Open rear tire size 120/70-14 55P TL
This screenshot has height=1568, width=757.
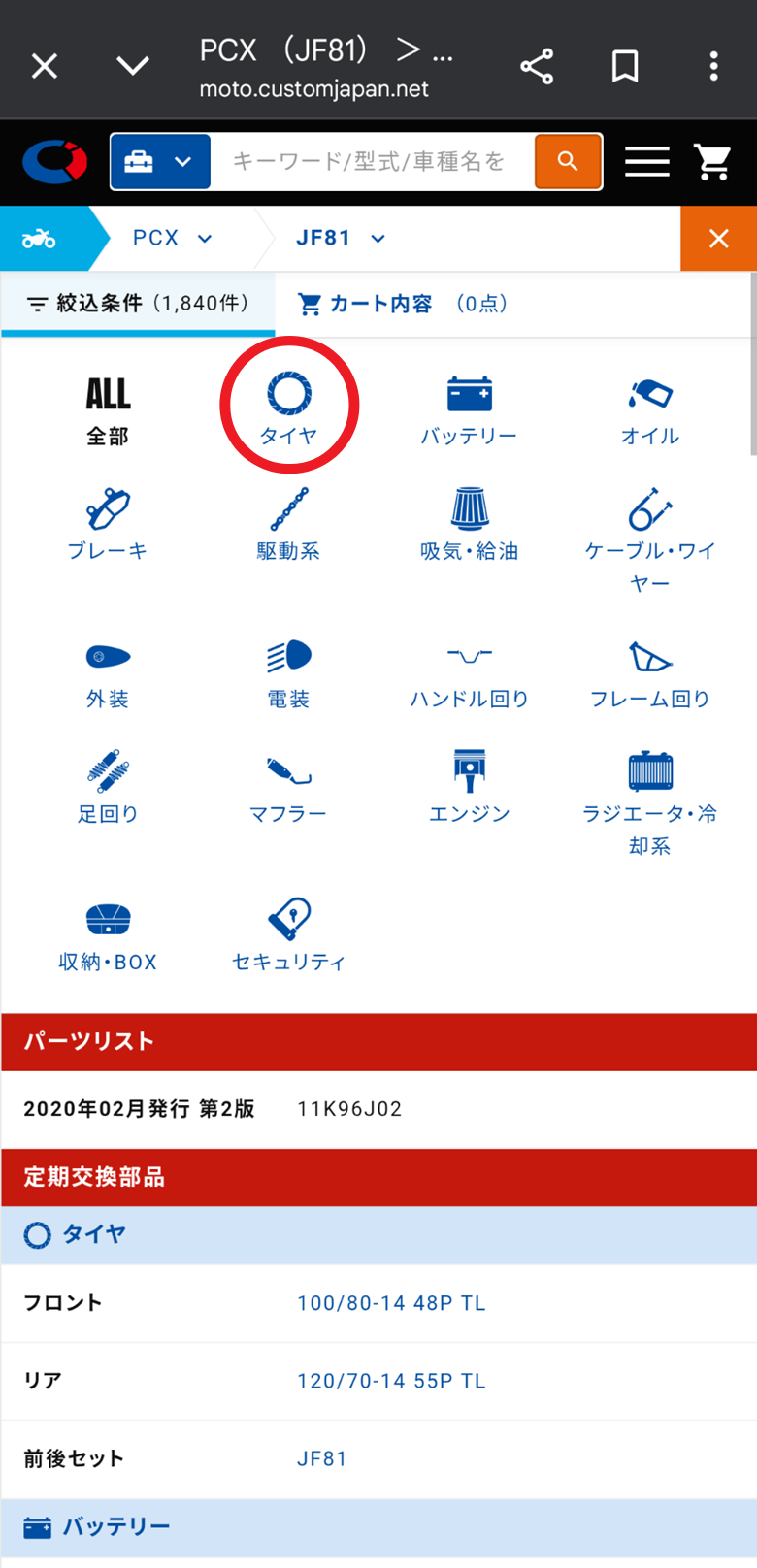[x=391, y=1381]
